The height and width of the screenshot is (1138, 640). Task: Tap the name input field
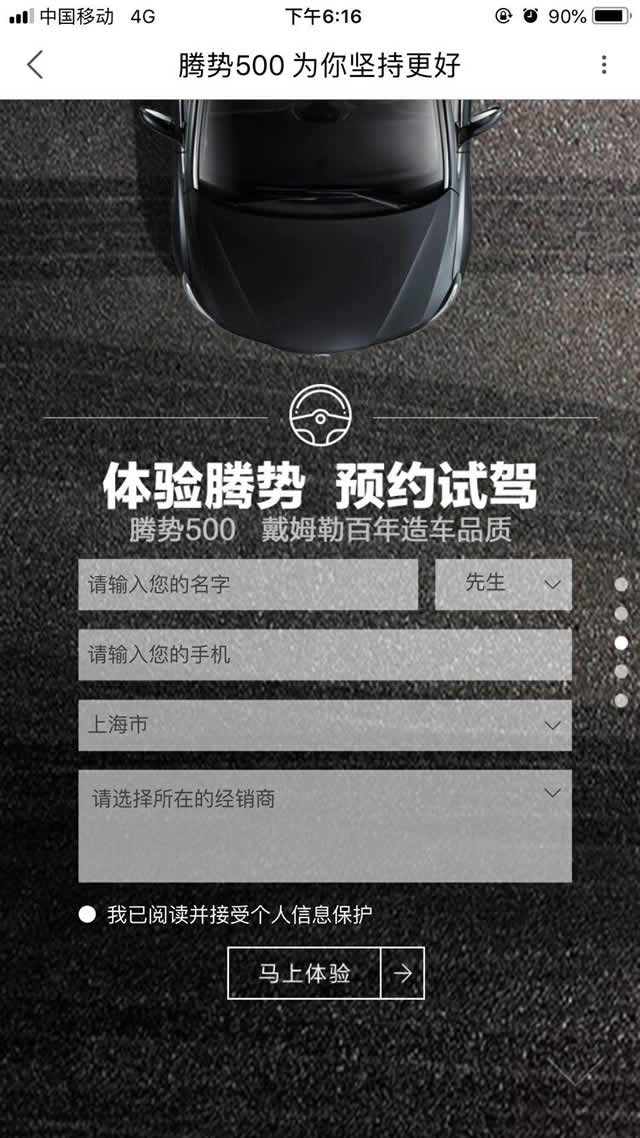(248, 585)
